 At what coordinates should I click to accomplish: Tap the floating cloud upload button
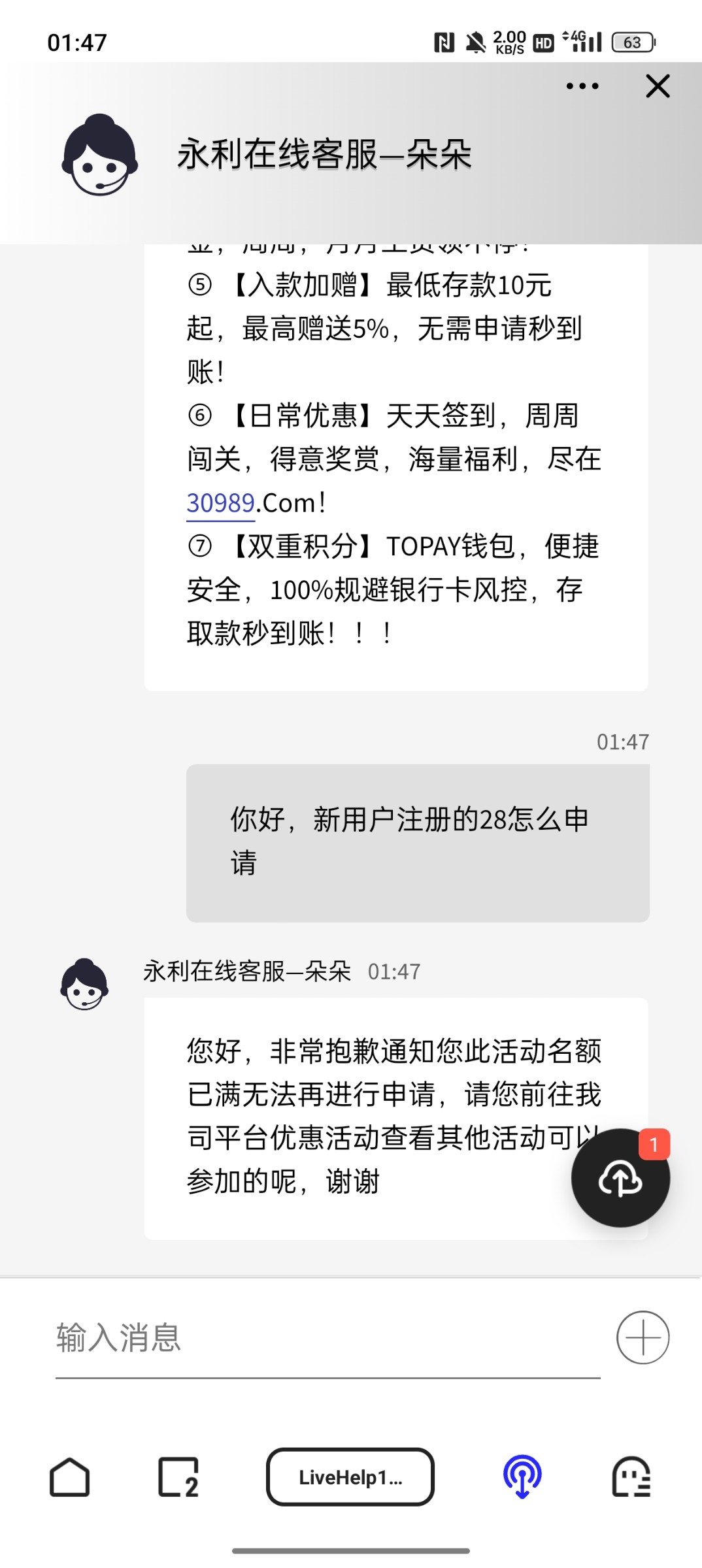[620, 1178]
